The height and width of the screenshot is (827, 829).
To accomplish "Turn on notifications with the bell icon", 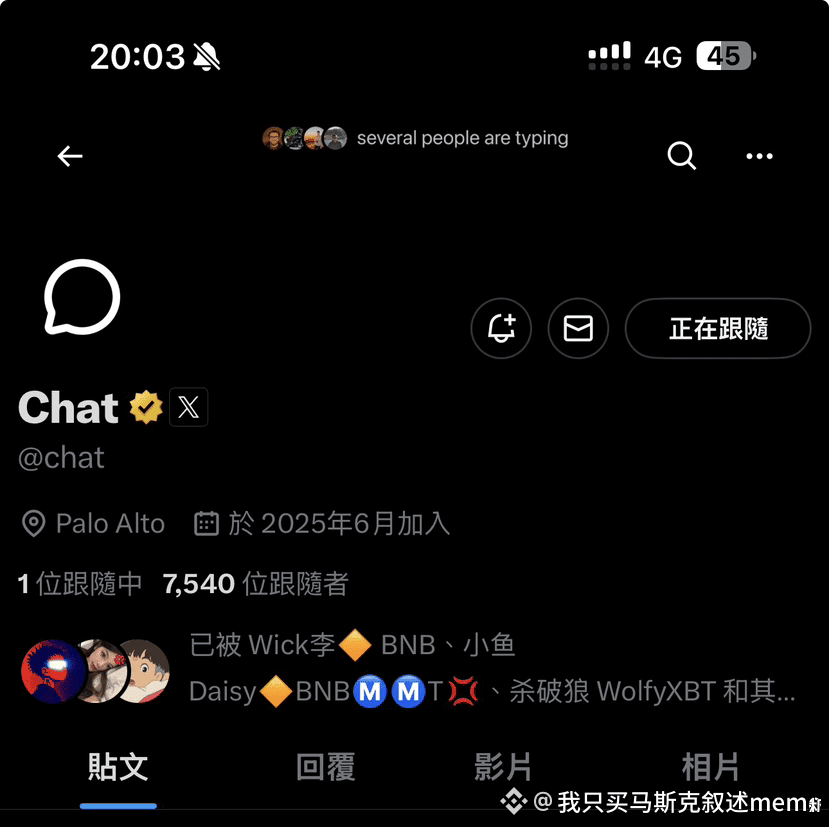I will point(501,328).
